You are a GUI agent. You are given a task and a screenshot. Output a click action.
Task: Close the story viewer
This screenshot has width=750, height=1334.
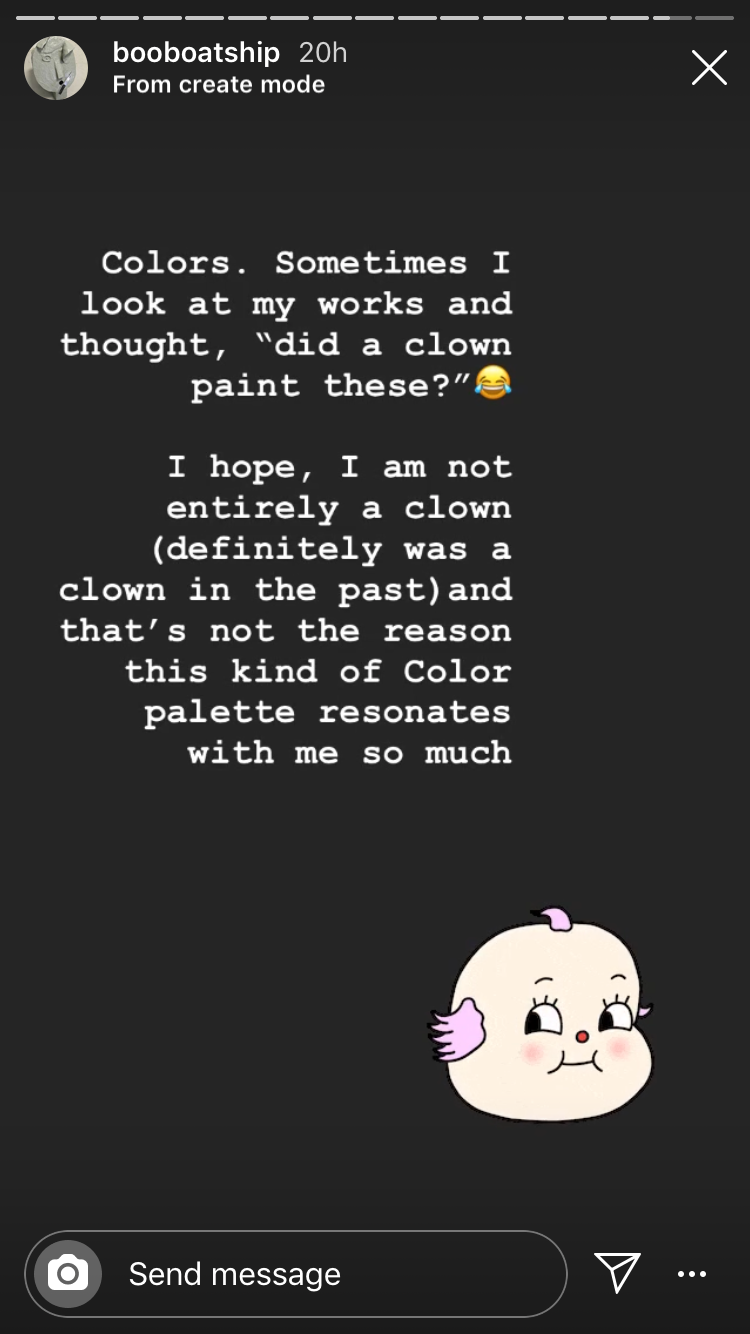[709, 68]
